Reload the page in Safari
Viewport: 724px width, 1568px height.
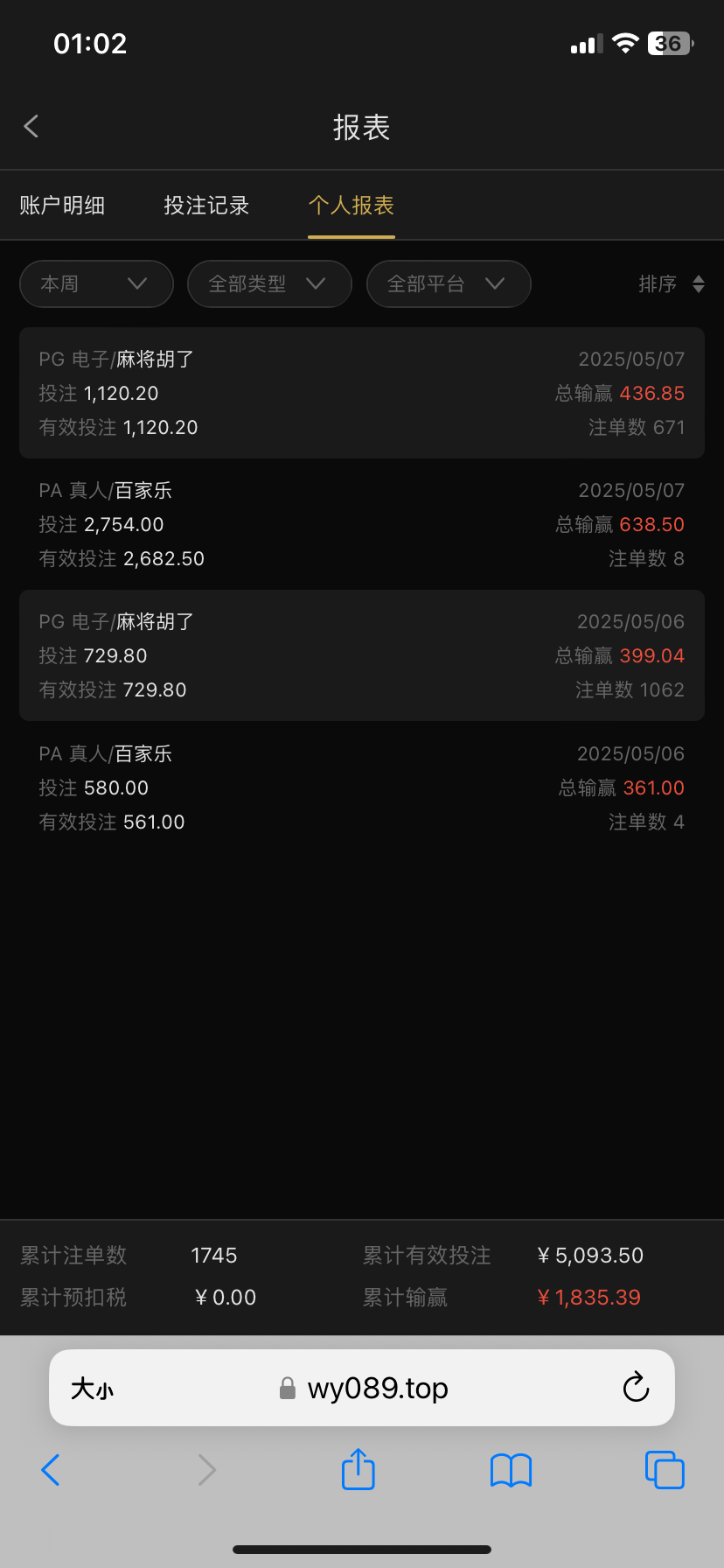click(x=636, y=1388)
